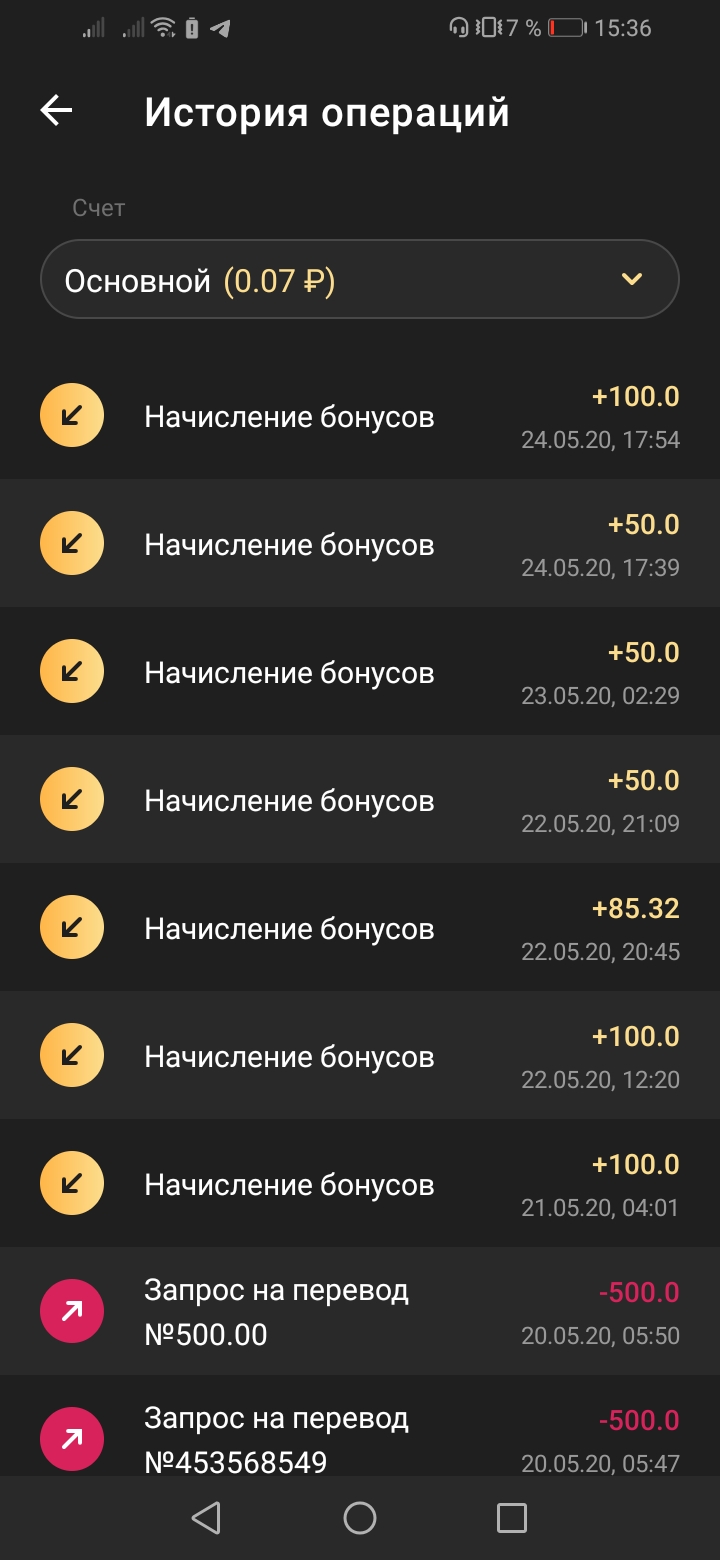Click the incoming arrow icon next to +85.32
Image resolution: width=720 pixels, height=1560 pixels.
71,927
